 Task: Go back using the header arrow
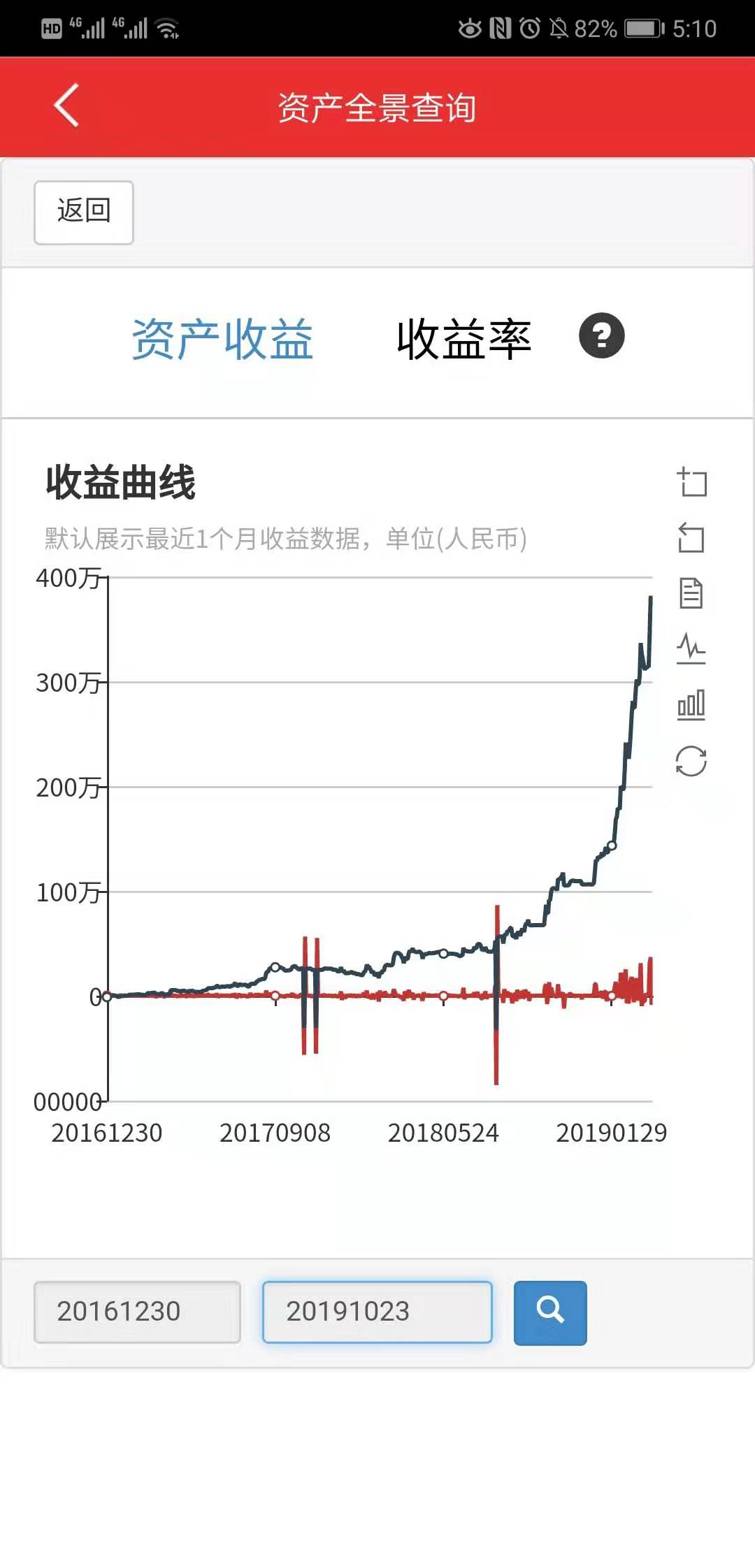click(x=67, y=106)
